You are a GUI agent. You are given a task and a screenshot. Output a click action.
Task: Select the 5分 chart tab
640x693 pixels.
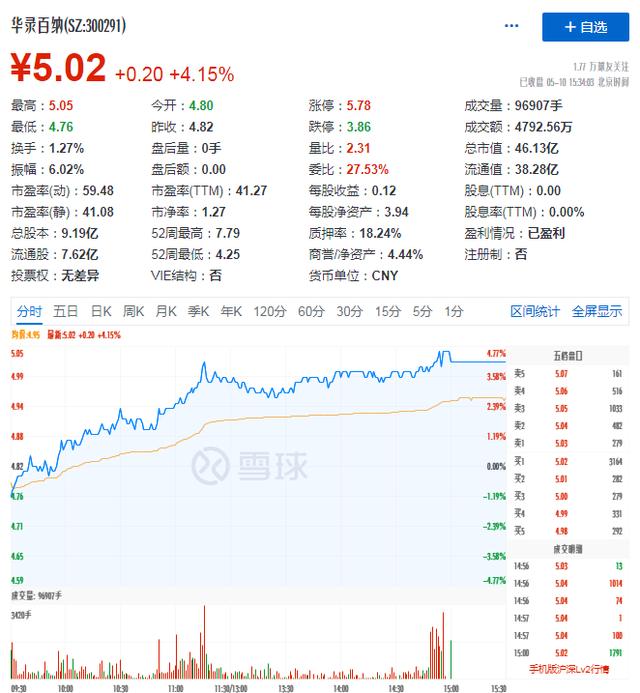click(422, 312)
